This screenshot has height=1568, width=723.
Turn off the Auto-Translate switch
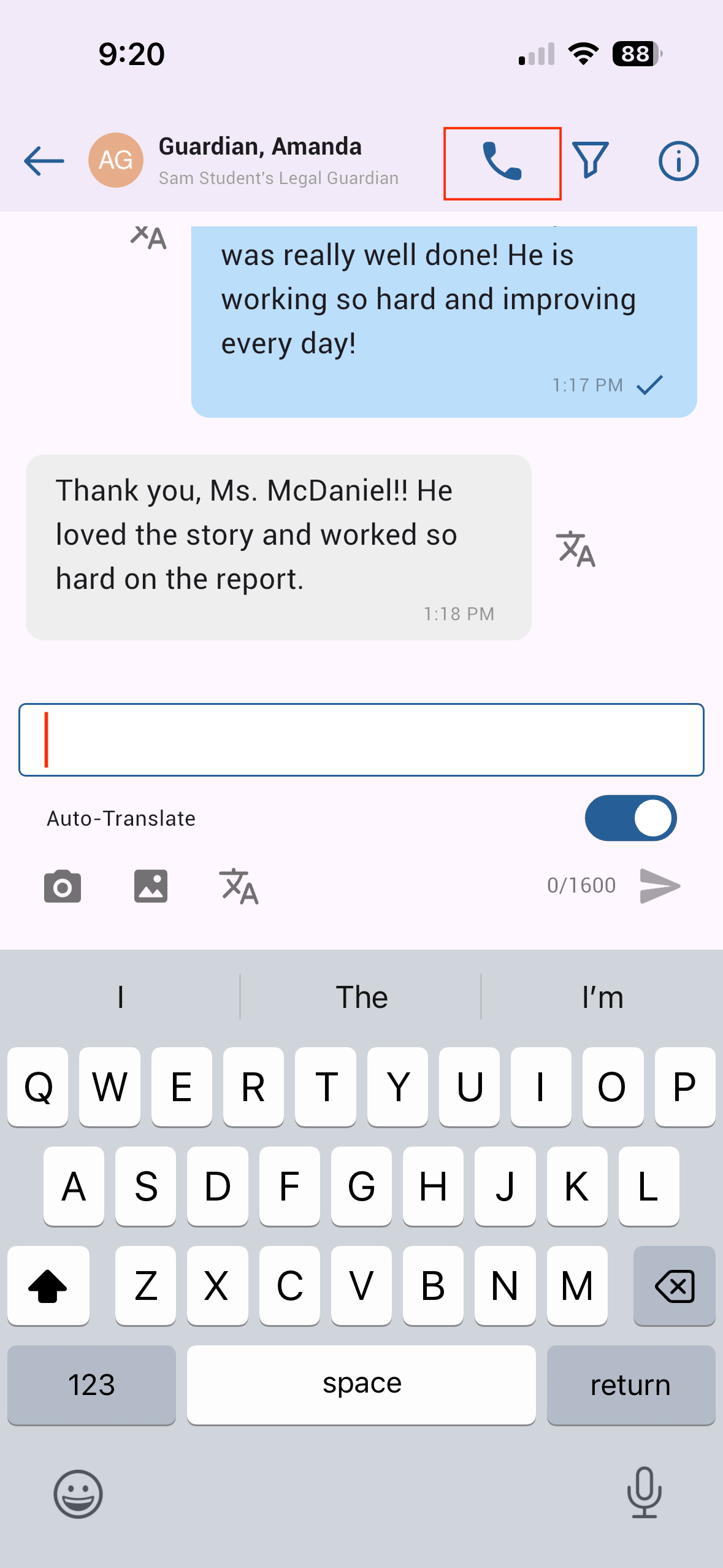(x=630, y=818)
